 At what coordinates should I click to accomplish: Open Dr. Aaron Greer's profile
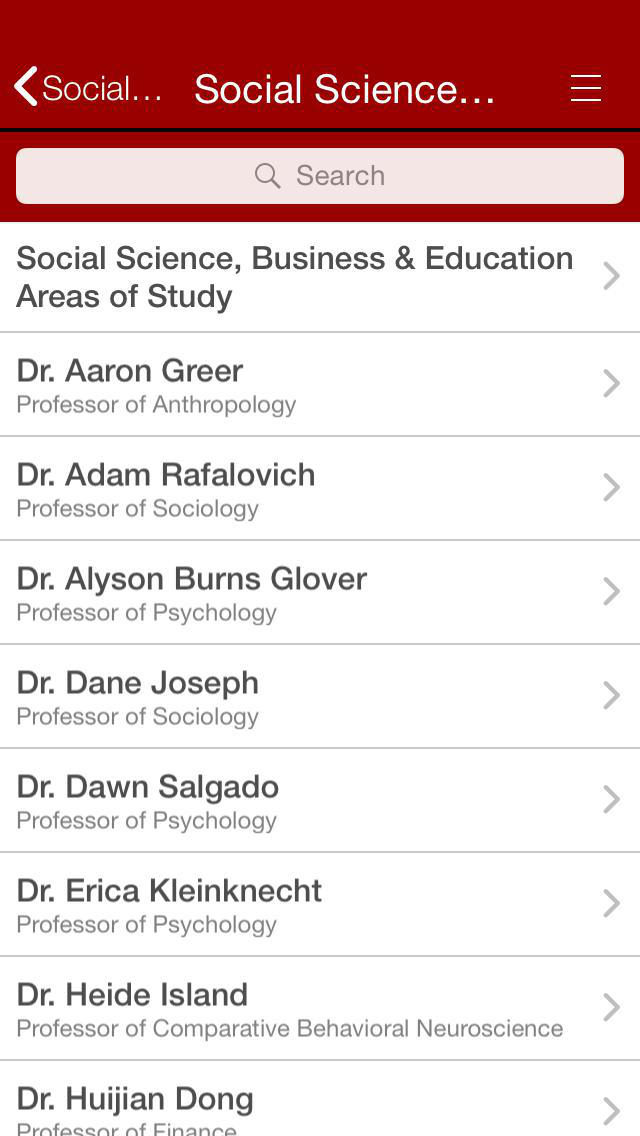tap(320, 385)
